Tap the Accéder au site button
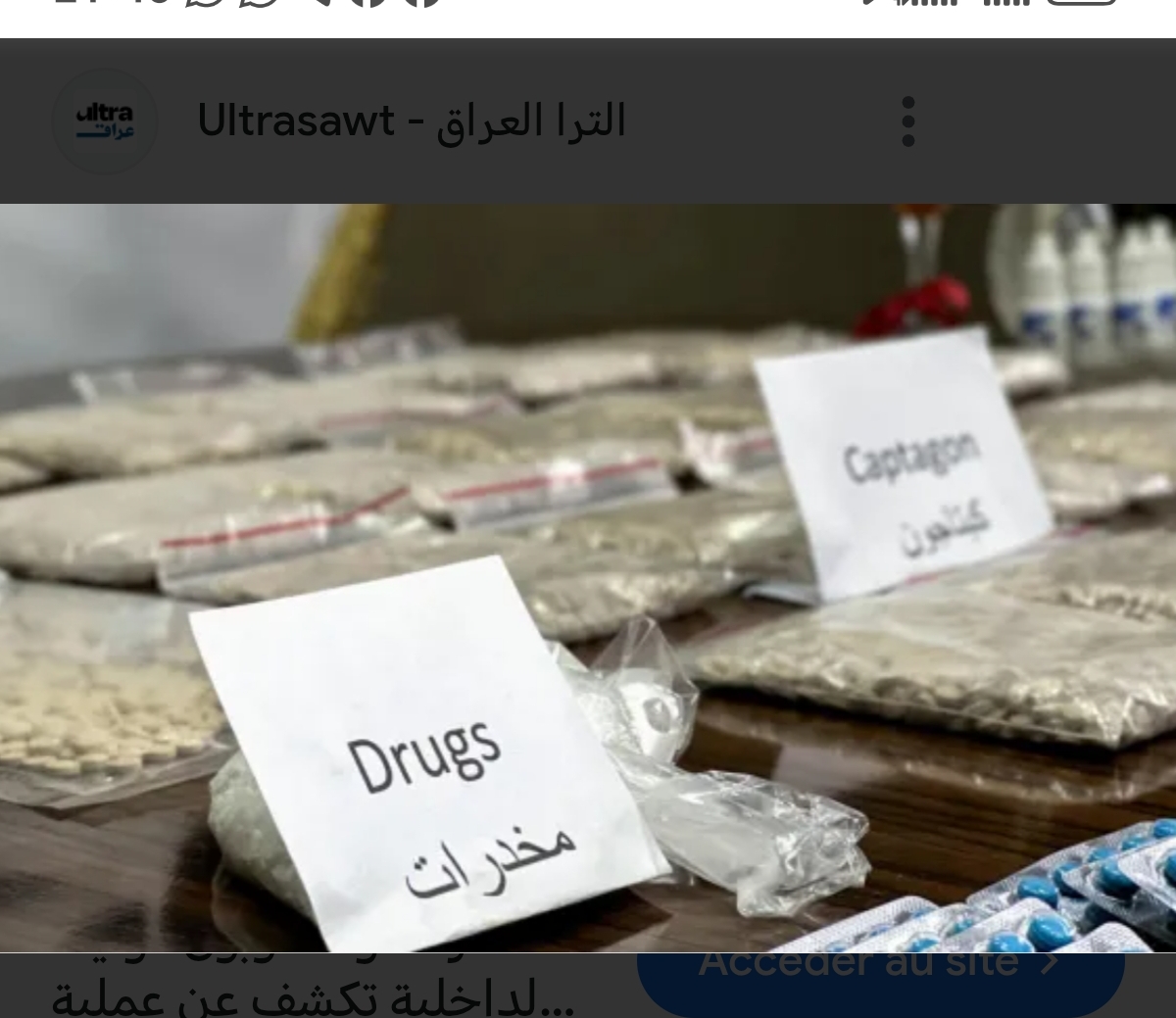1176x1018 pixels. [x=879, y=980]
